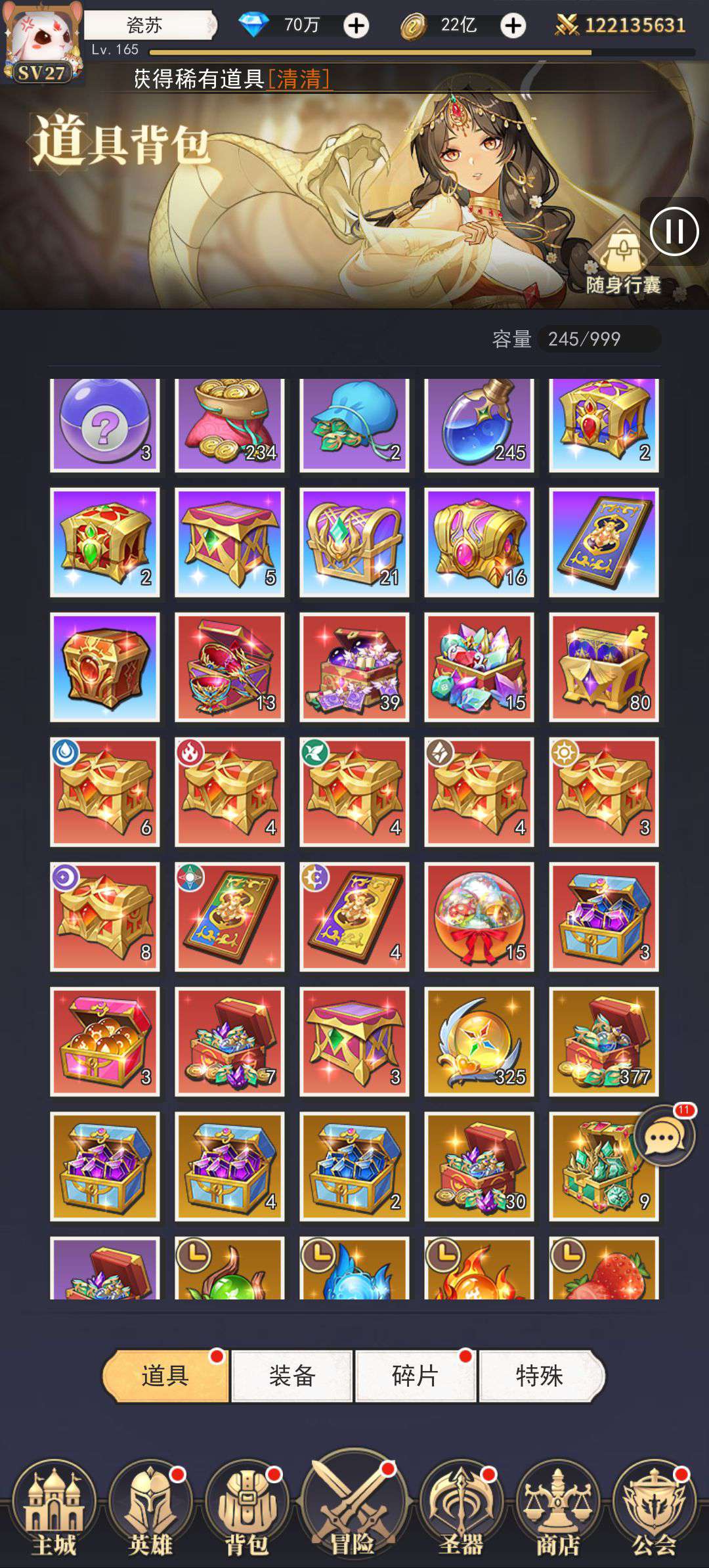
Task: Select the mystery ball item with question mark
Action: pos(105,425)
